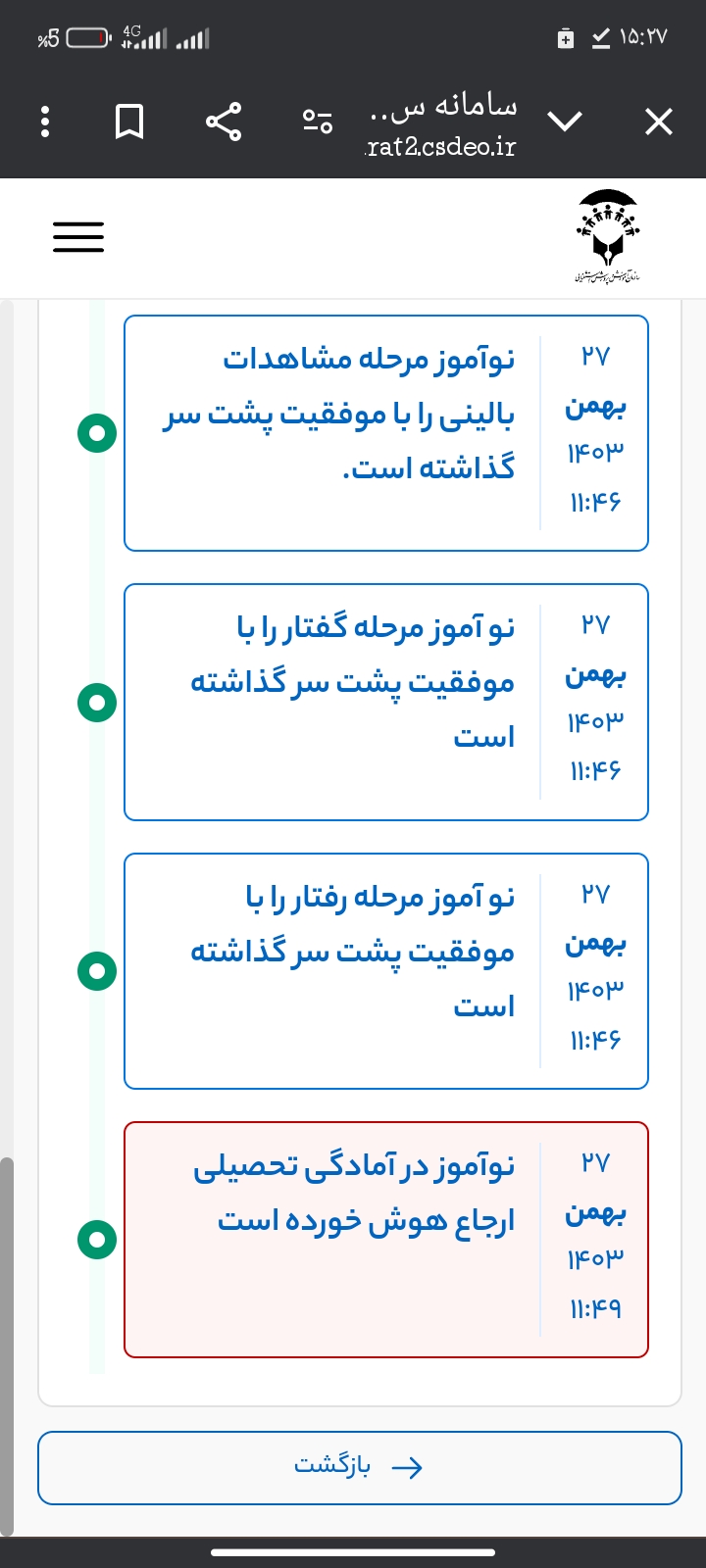Close the browser tab with the X

tap(659, 122)
